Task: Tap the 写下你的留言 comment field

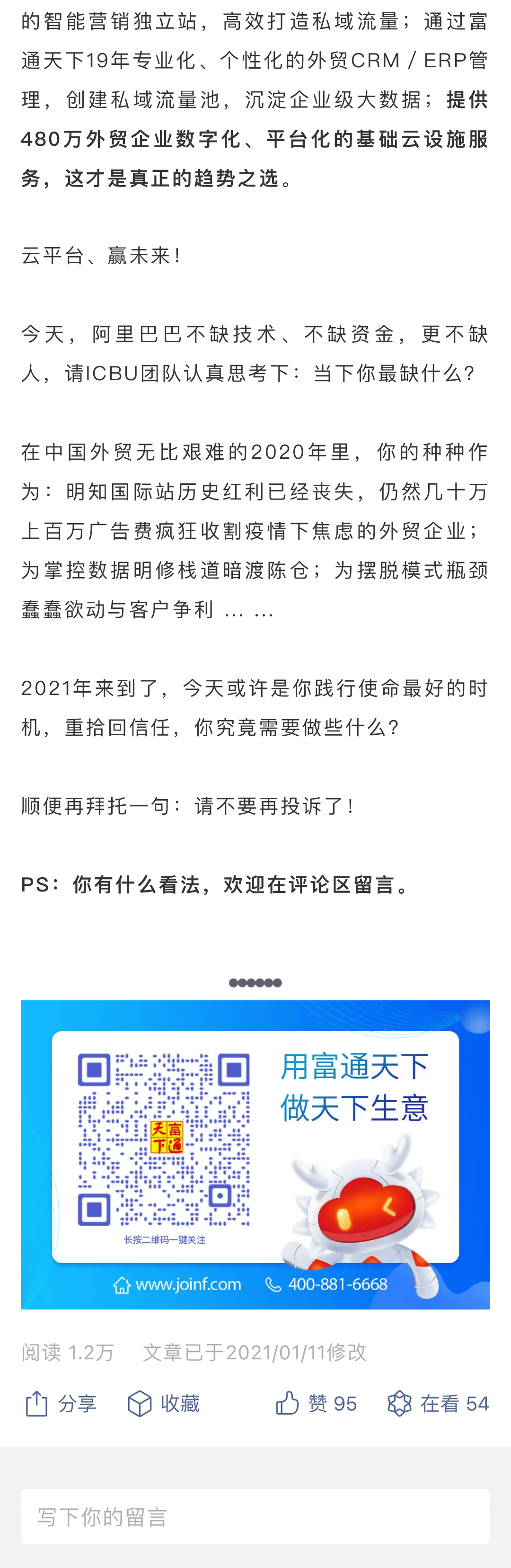Action: 255,1517
